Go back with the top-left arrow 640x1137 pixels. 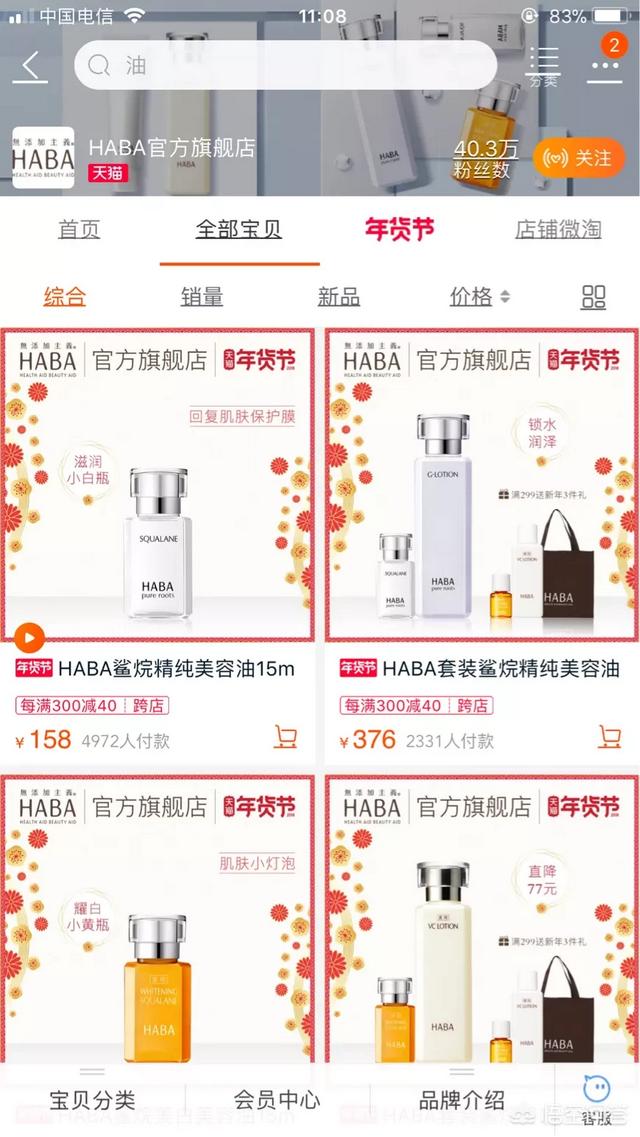(x=30, y=67)
